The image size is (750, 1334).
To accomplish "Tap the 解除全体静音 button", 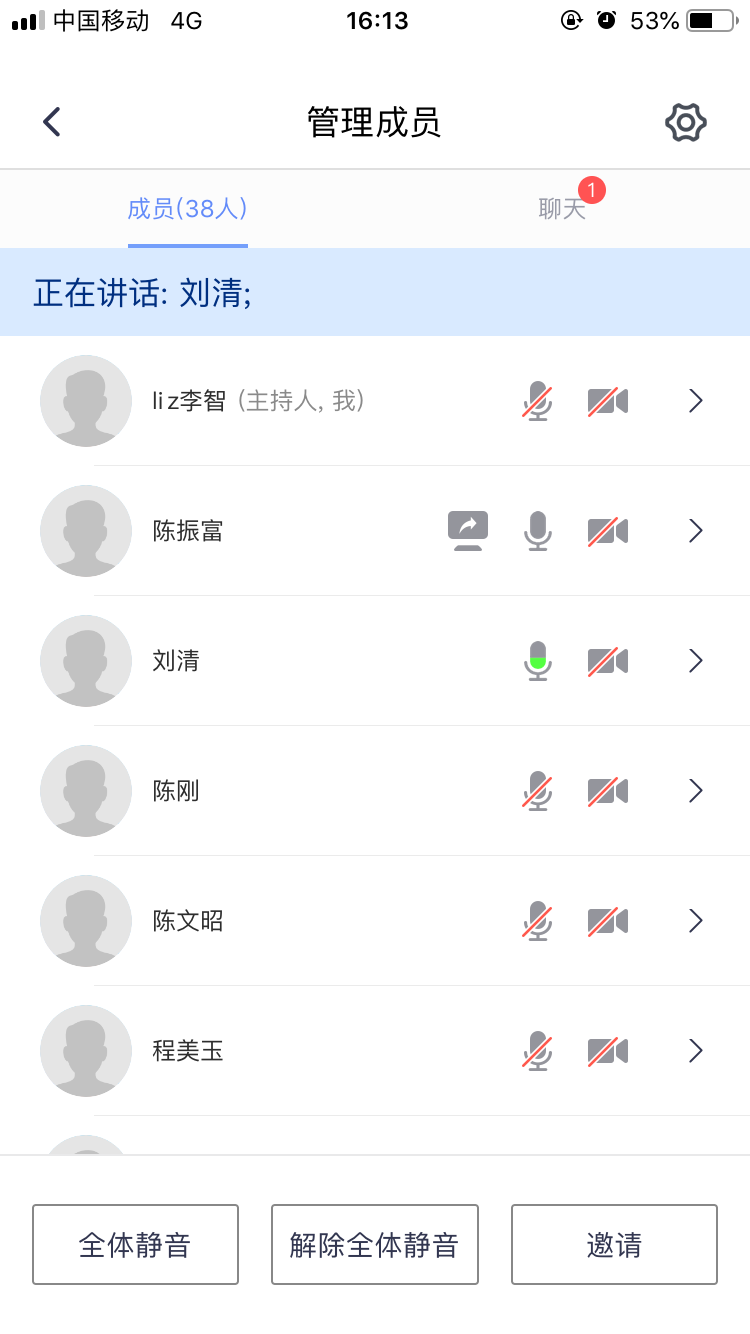I will point(374,1245).
